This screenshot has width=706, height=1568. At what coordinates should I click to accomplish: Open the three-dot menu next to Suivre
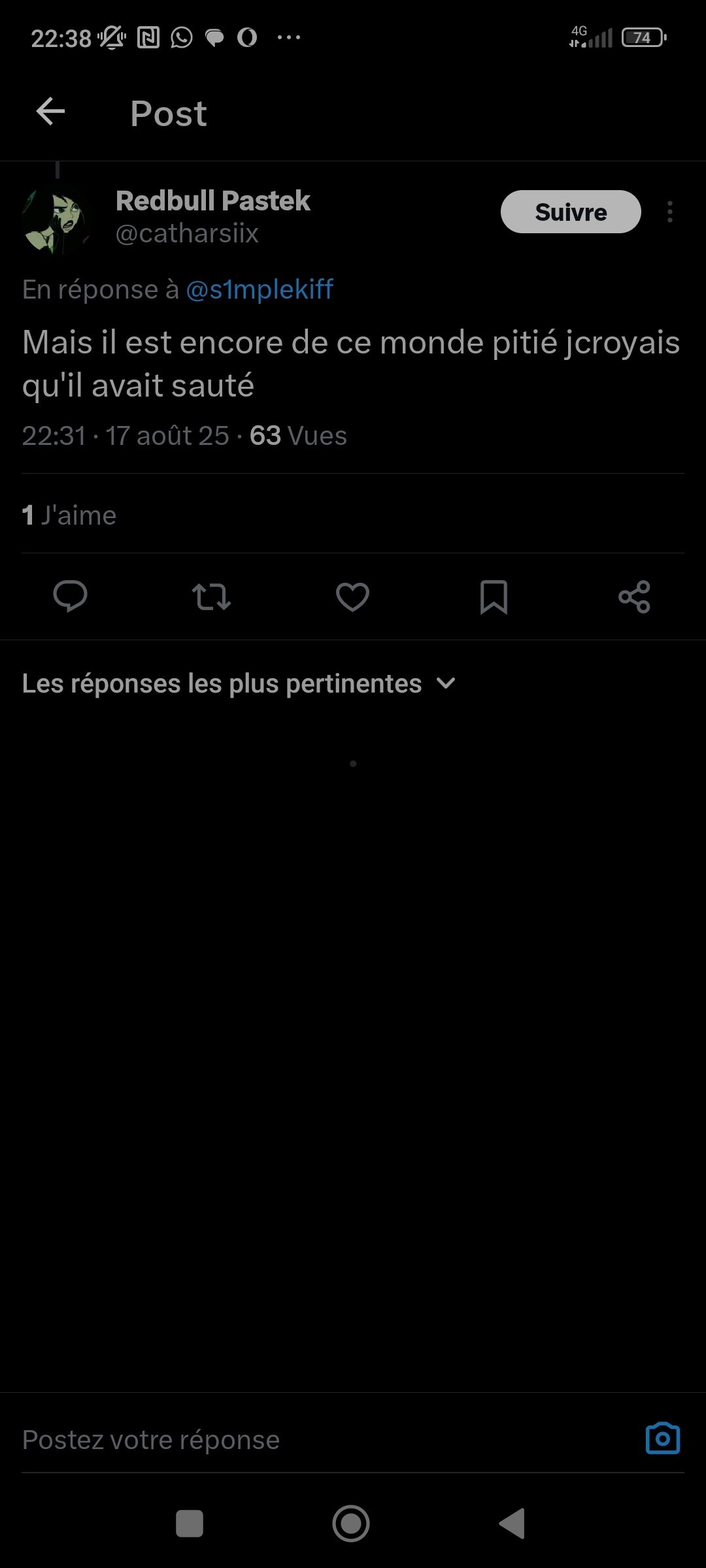[x=669, y=212]
